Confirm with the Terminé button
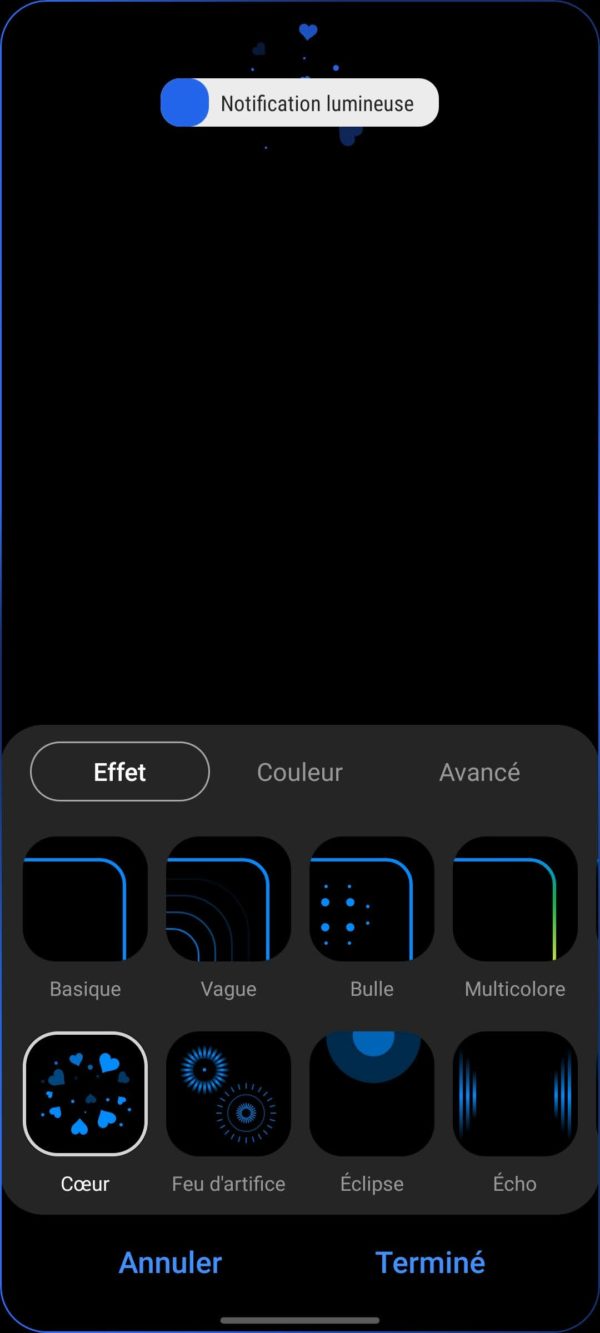 pyautogui.click(x=430, y=1263)
